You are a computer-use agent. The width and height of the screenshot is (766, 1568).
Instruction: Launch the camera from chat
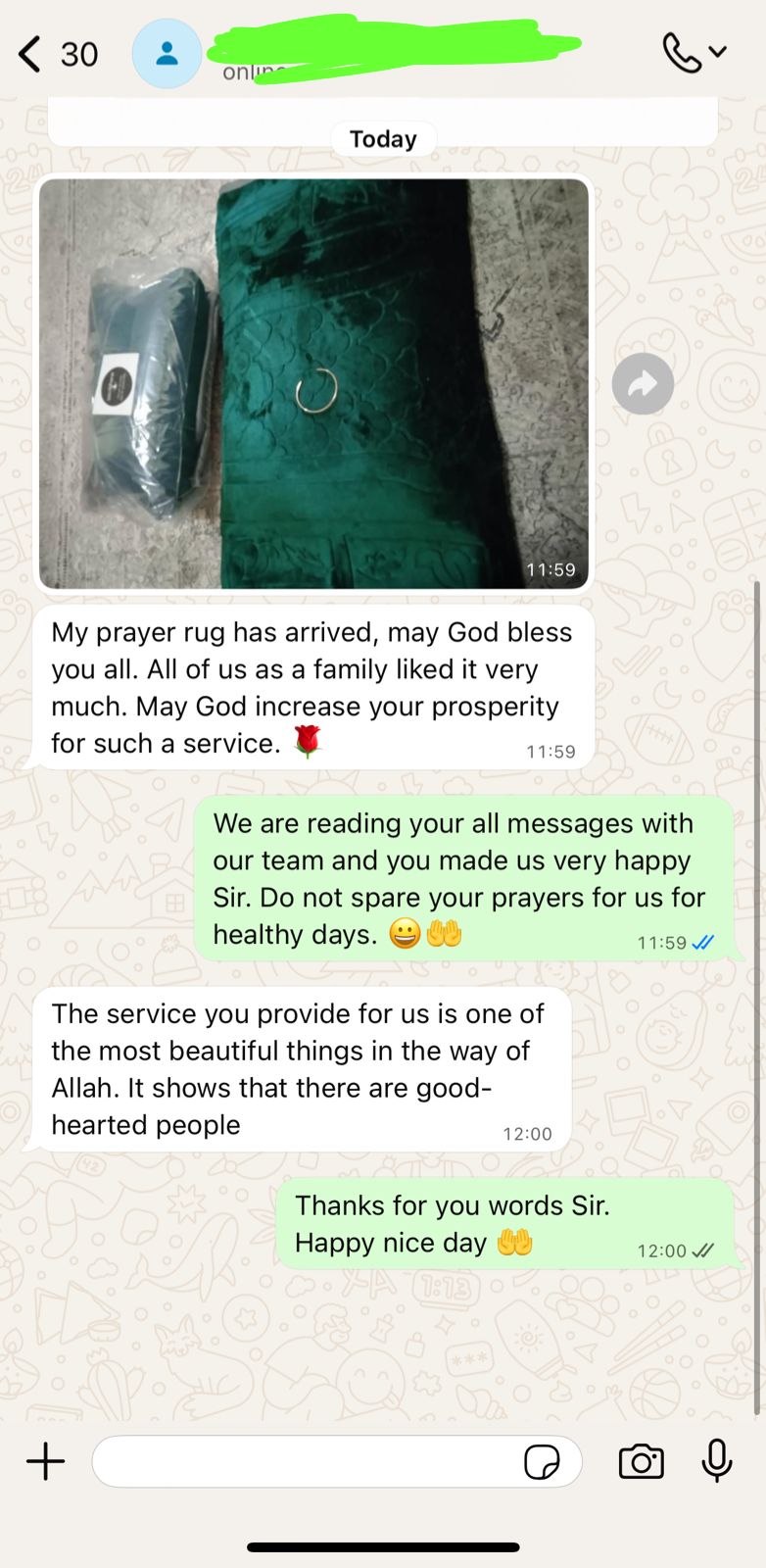tap(642, 1461)
